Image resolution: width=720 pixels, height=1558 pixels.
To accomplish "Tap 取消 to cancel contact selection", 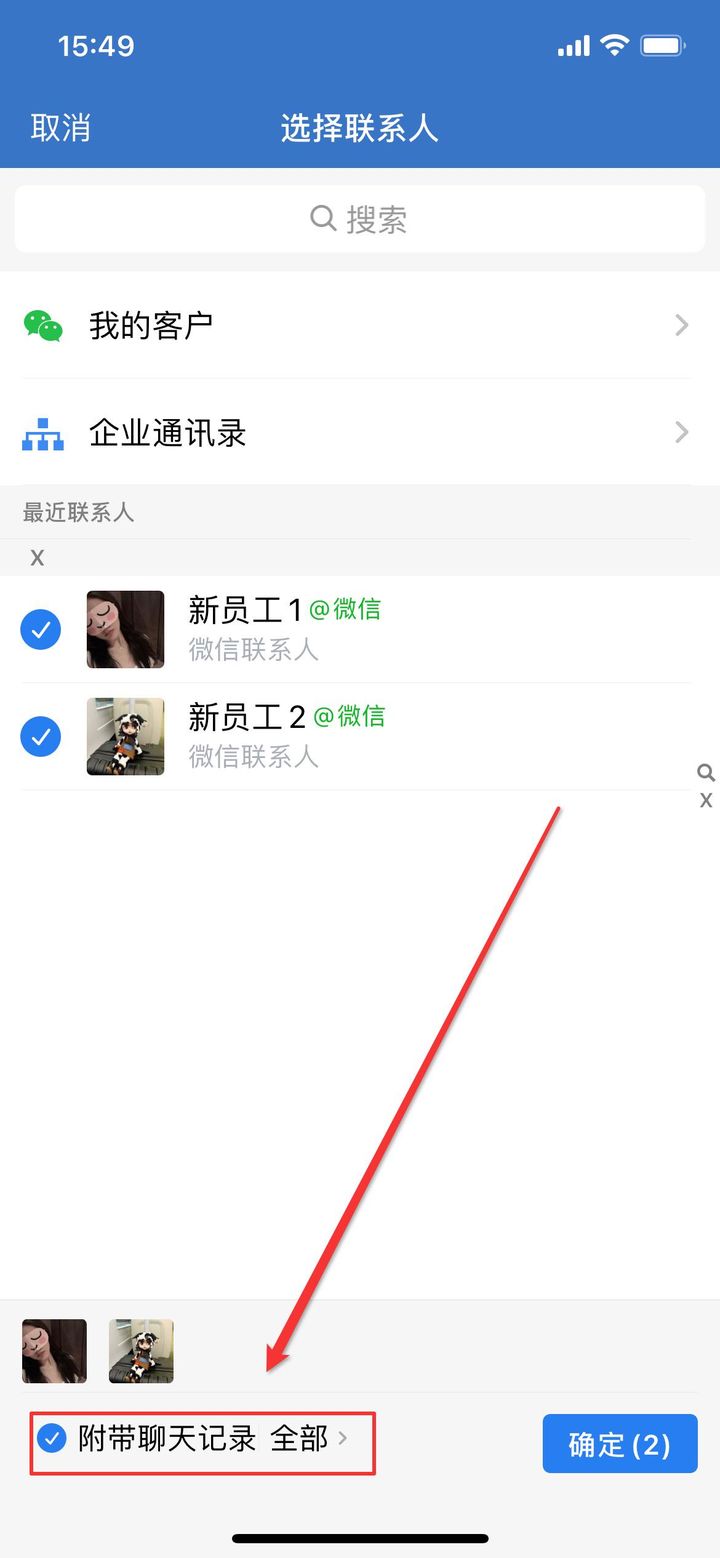I will (x=60, y=128).
